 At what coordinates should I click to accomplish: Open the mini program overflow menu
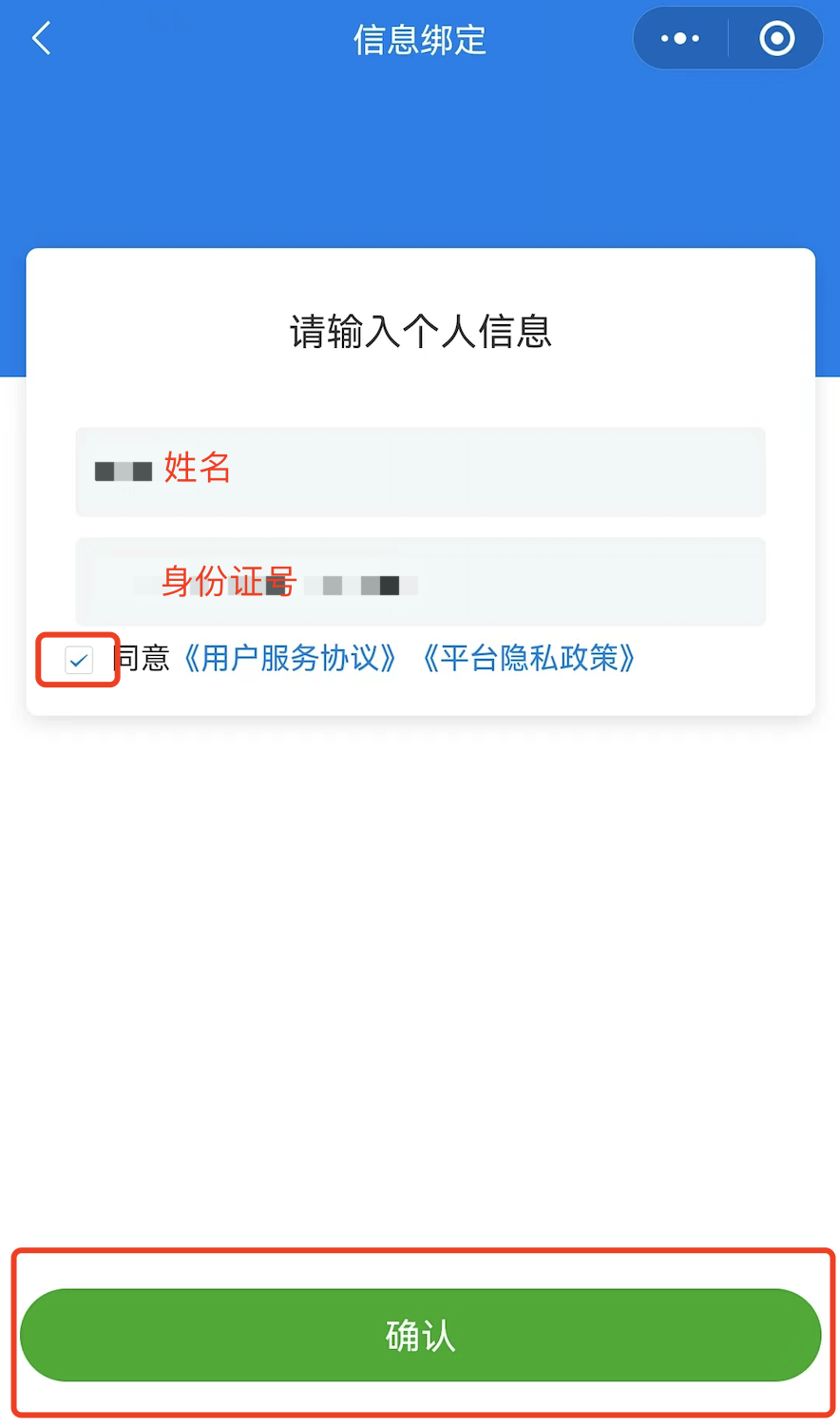(x=680, y=39)
